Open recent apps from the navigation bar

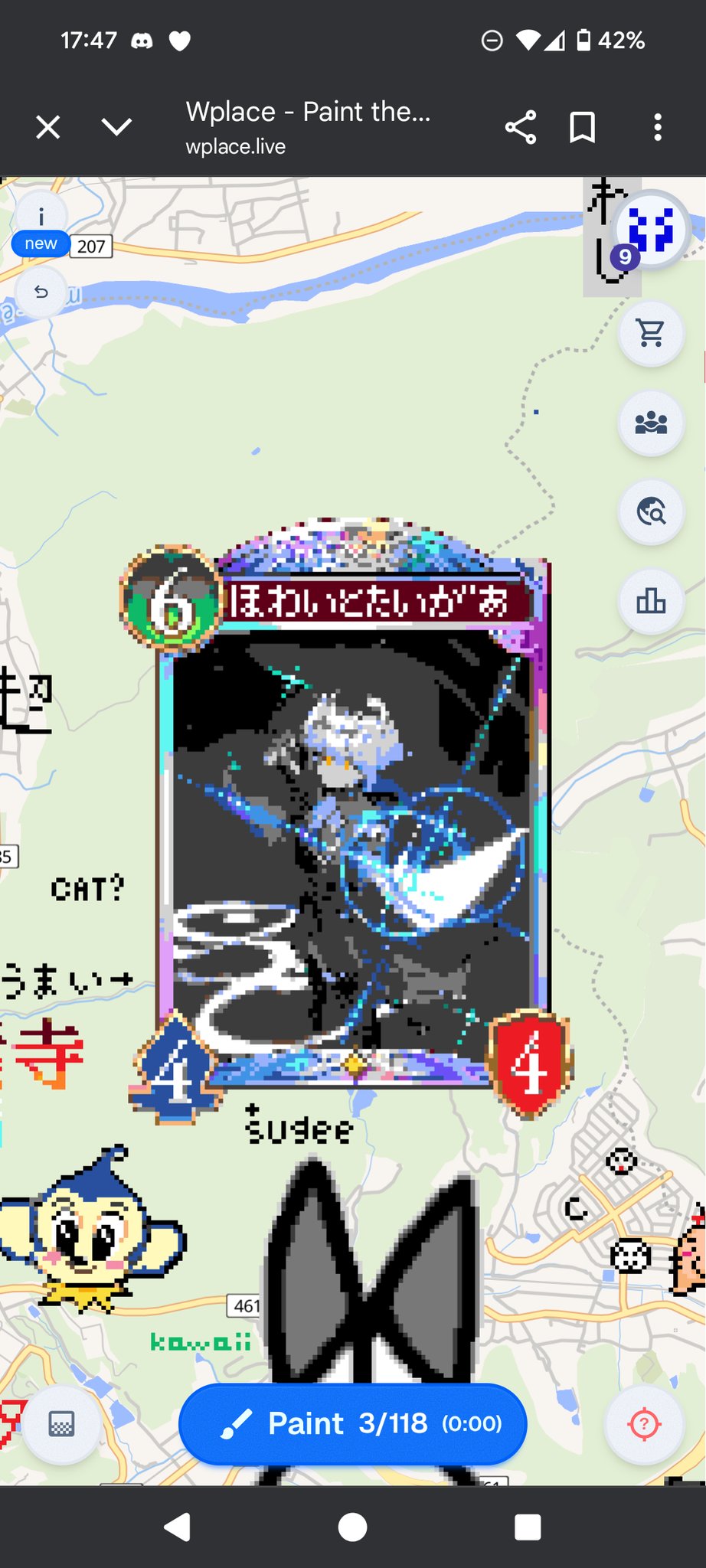(x=528, y=1527)
